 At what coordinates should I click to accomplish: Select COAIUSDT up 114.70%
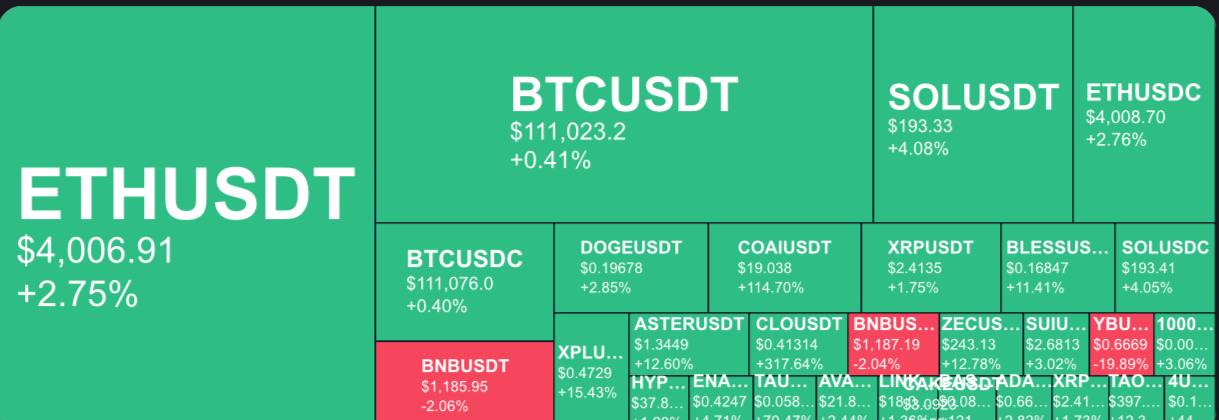coord(784,266)
